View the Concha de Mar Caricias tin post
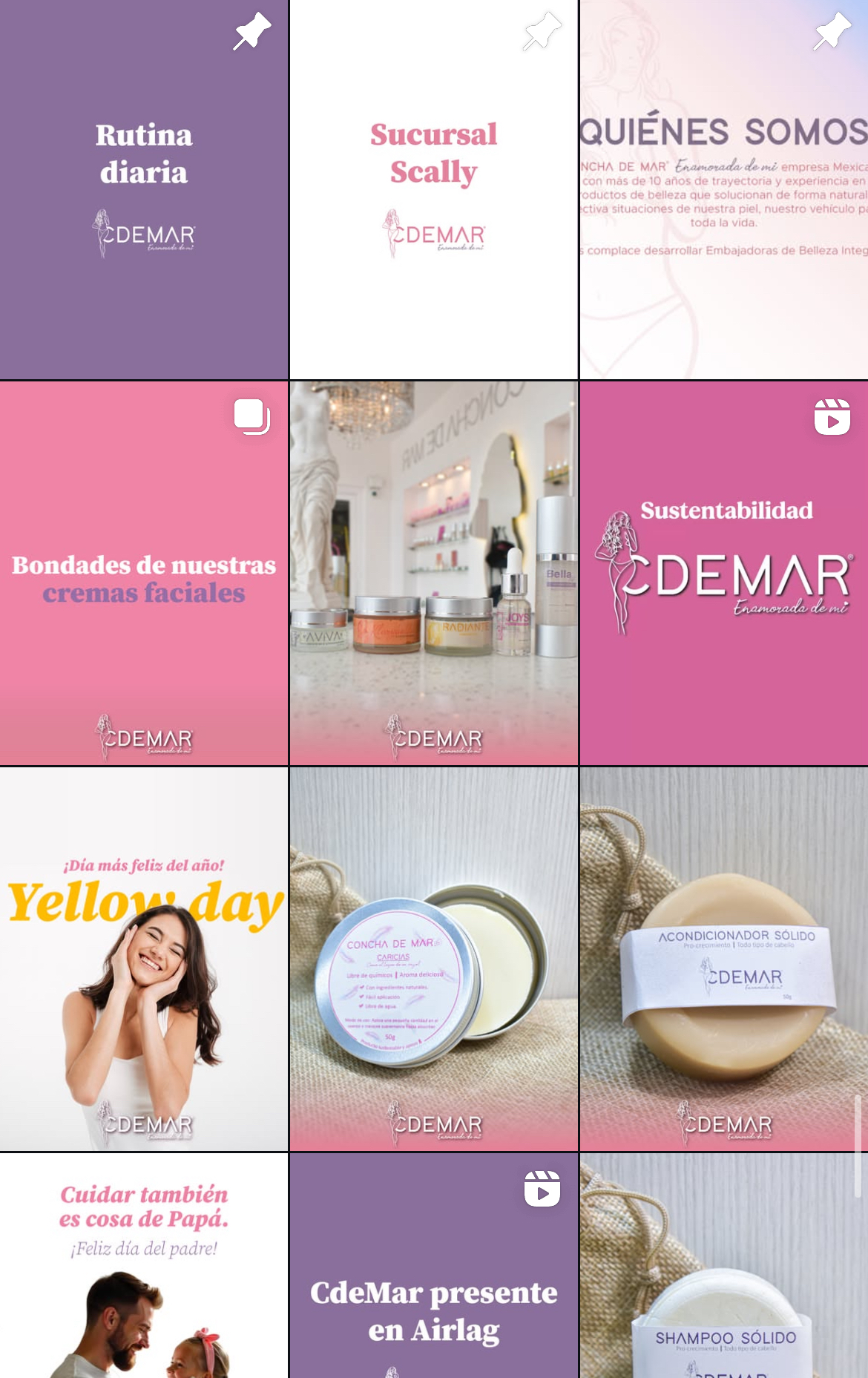This screenshot has height=1378, width=868. [x=433, y=959]
